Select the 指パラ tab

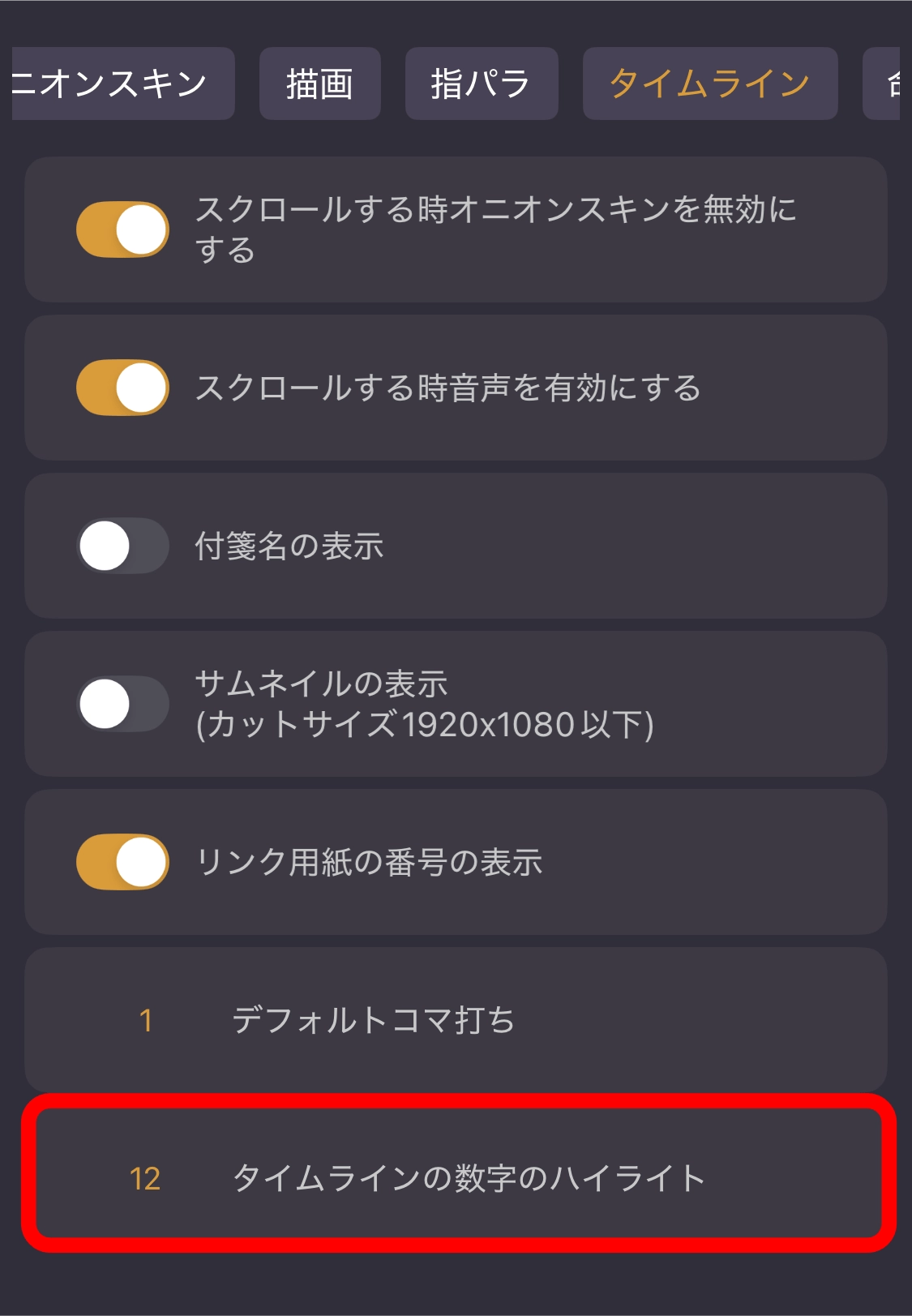coord(481,84)
